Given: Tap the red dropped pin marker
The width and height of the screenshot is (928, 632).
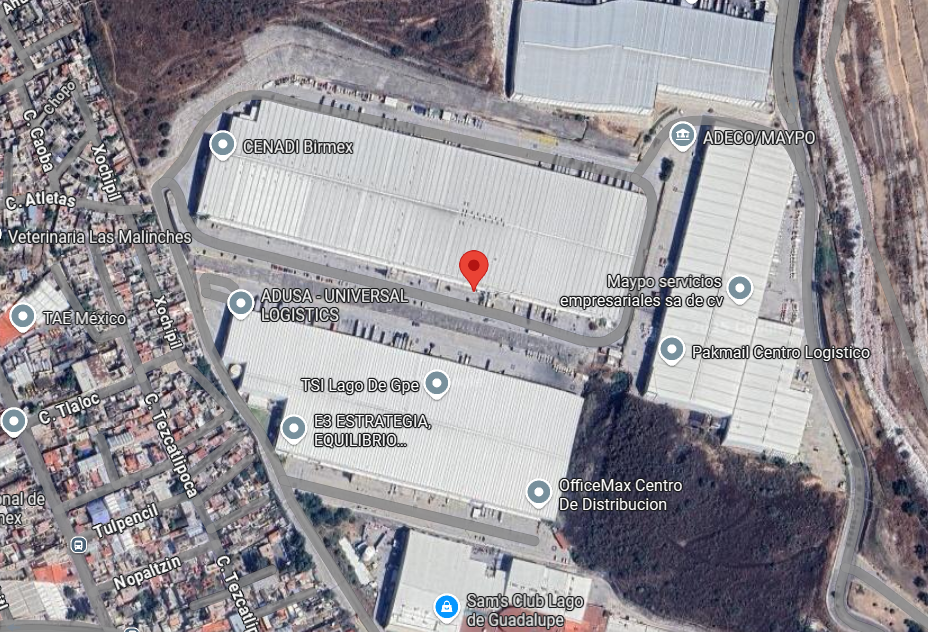Looking at the screenshot, I should tap(474, 268).
